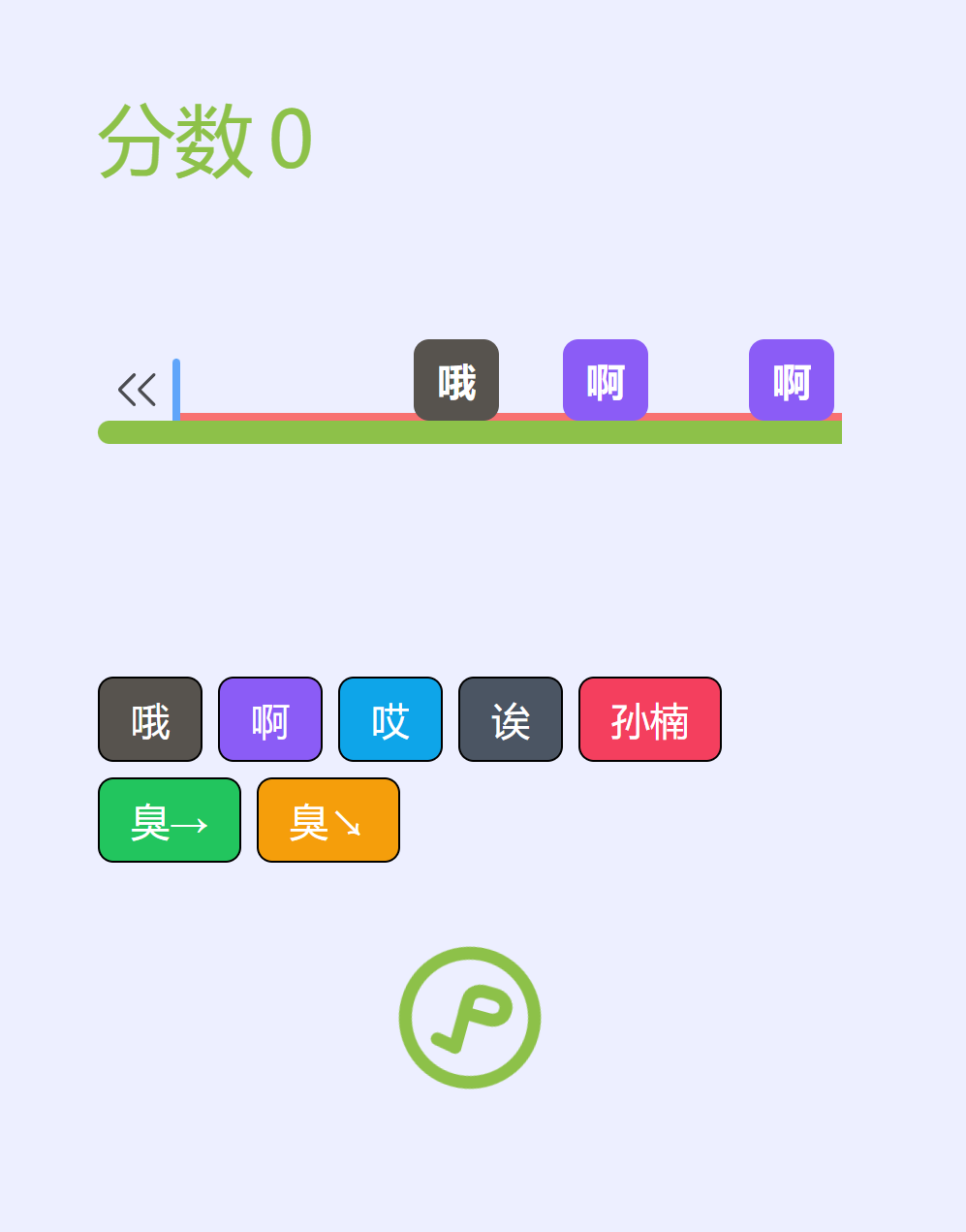The width and height of the screenshot is (966, 1232).
Task: Choose the red 孙楠 button
Action: click(x=650, y=719)
